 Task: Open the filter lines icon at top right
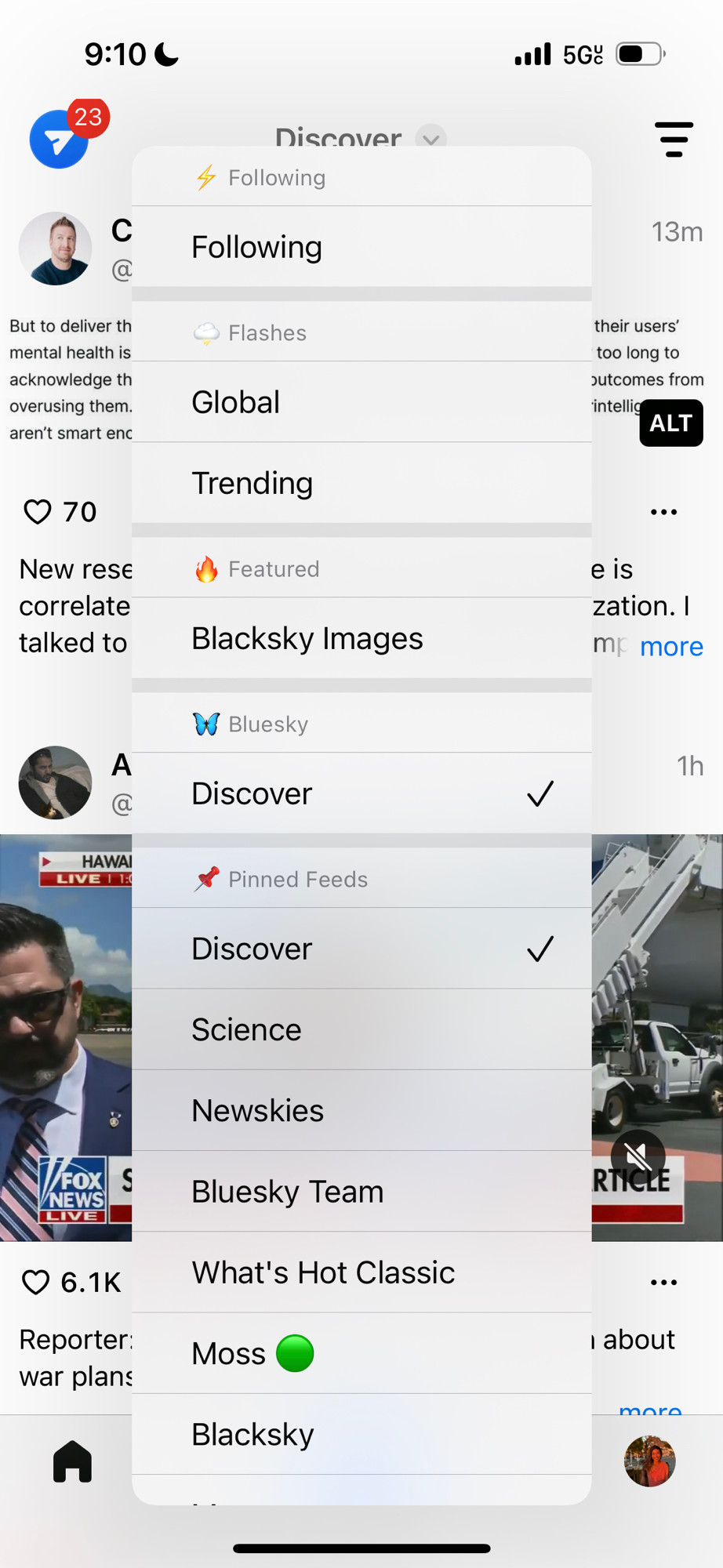tap(674, 140)
